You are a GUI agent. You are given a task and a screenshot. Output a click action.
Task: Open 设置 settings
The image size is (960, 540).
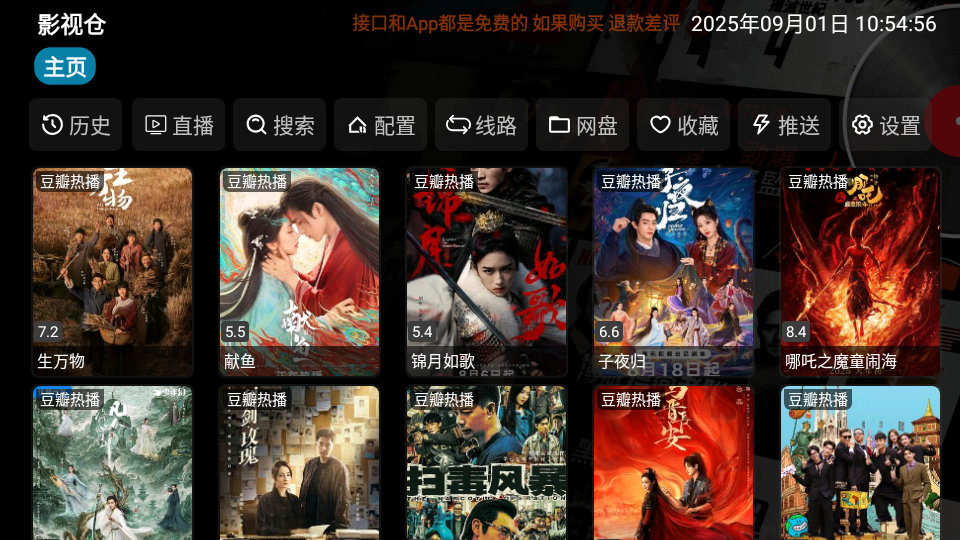click(x=886, y=125)
